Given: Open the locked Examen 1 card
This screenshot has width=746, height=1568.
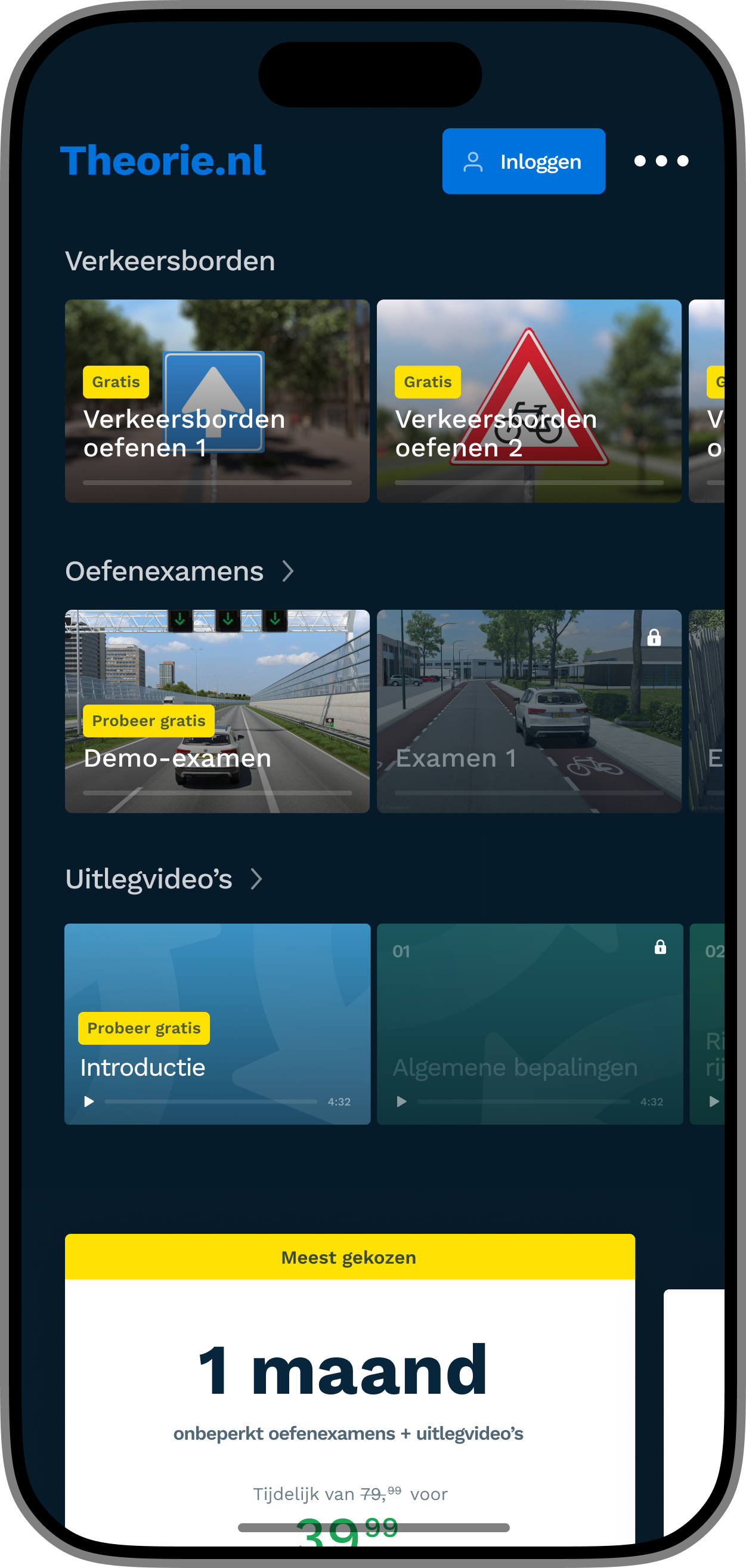Looking at the screenshot, I should click(528, 711).
